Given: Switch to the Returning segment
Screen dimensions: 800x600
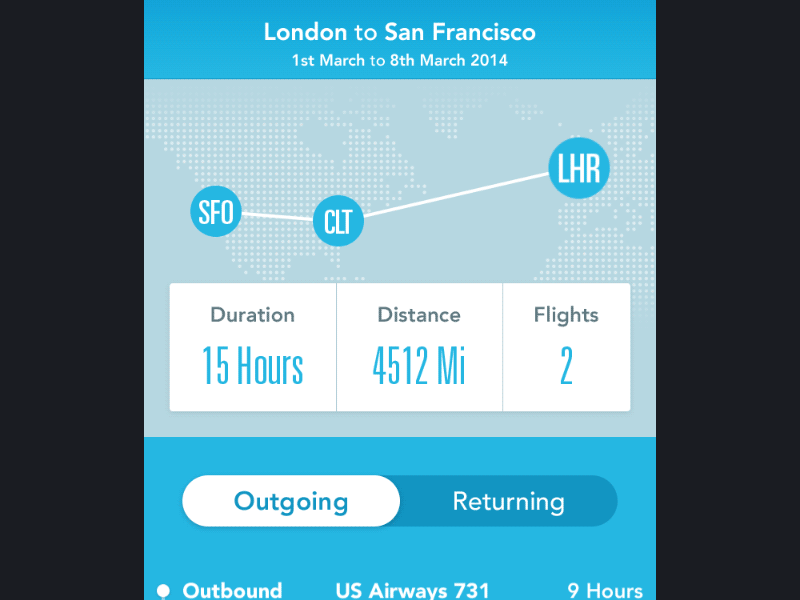Looking at the screenshot, I should click(508, 501).
